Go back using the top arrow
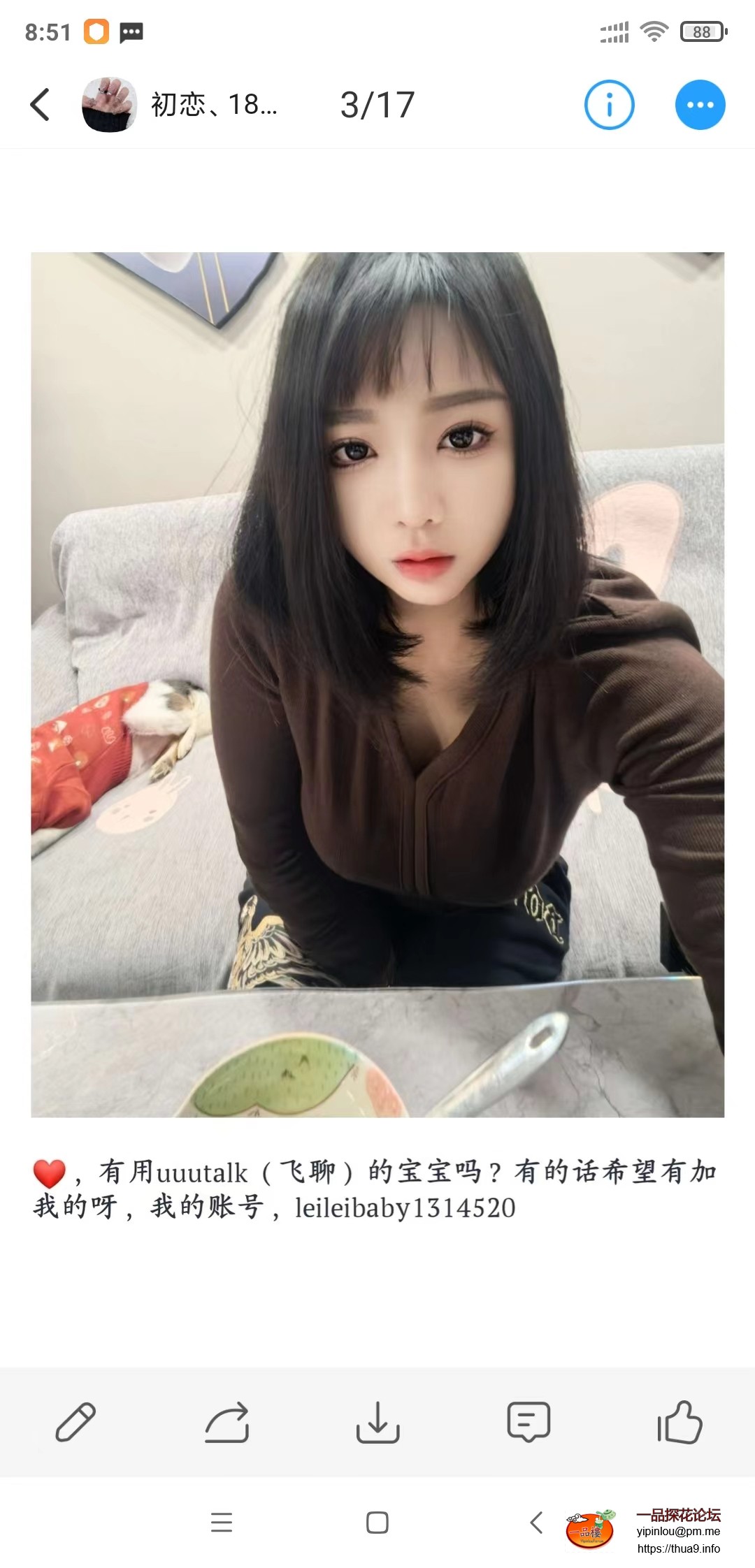This screenshot has height=1568, width=755. point(40,105)
